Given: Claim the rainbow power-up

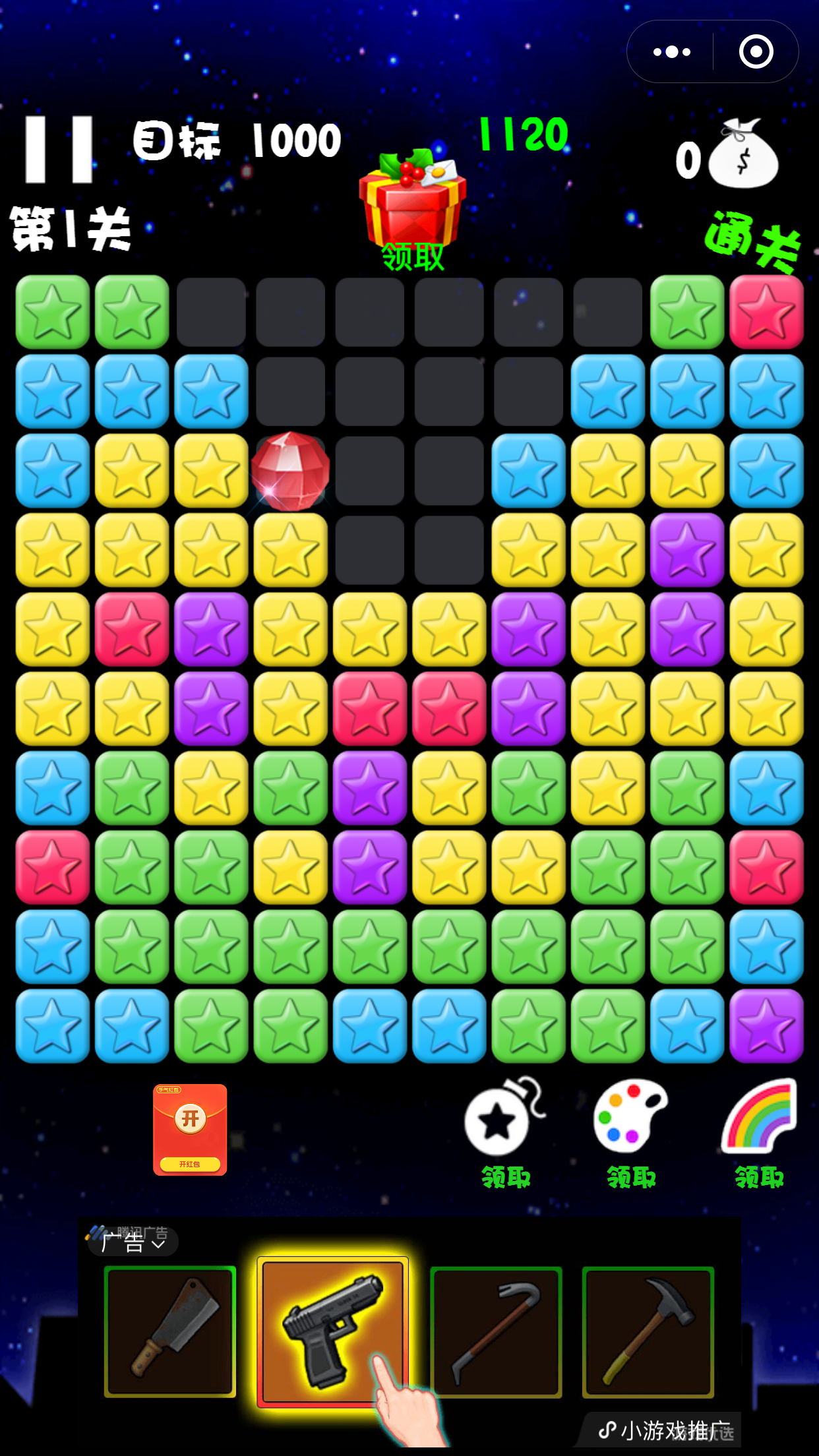Looking at the screenshot, I should (760, 1132).
